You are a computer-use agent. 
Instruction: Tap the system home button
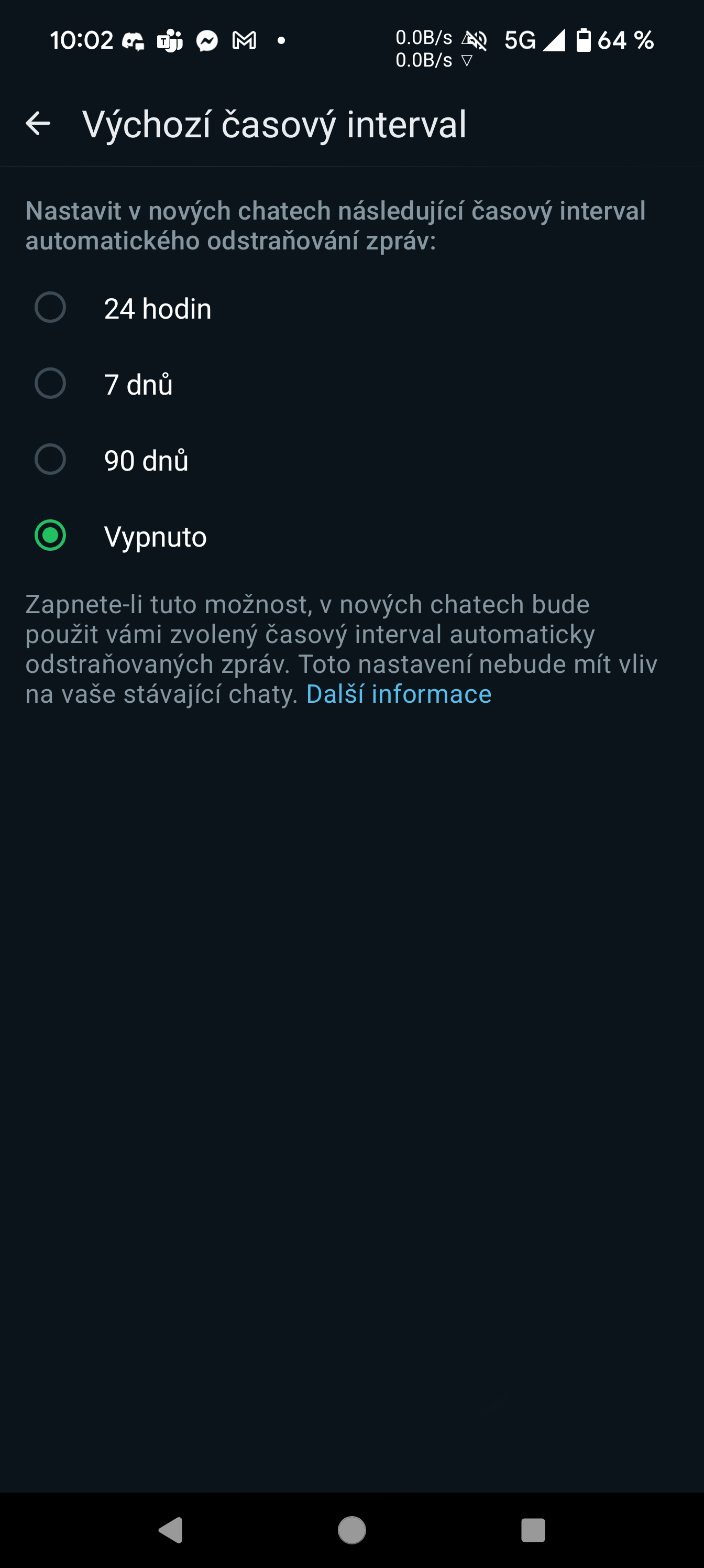(351, 1530)
